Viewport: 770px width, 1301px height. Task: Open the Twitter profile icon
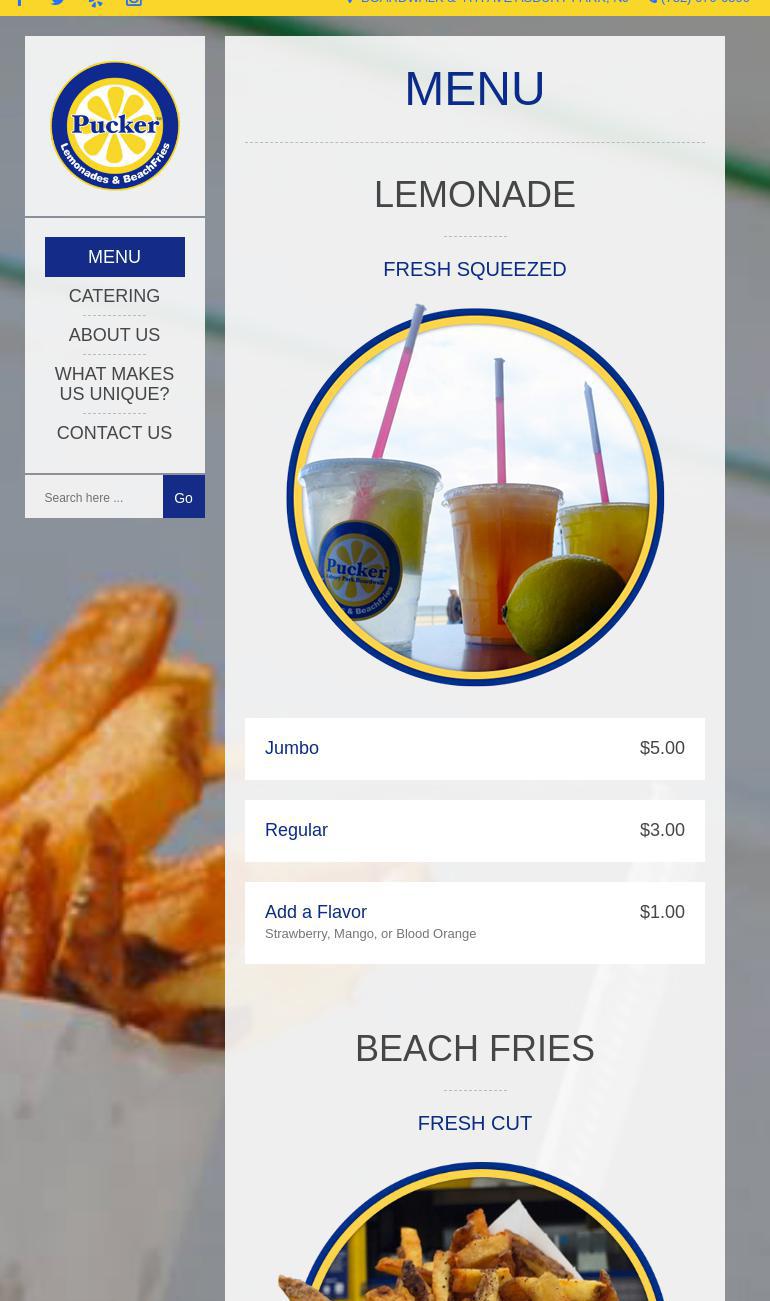58,2
